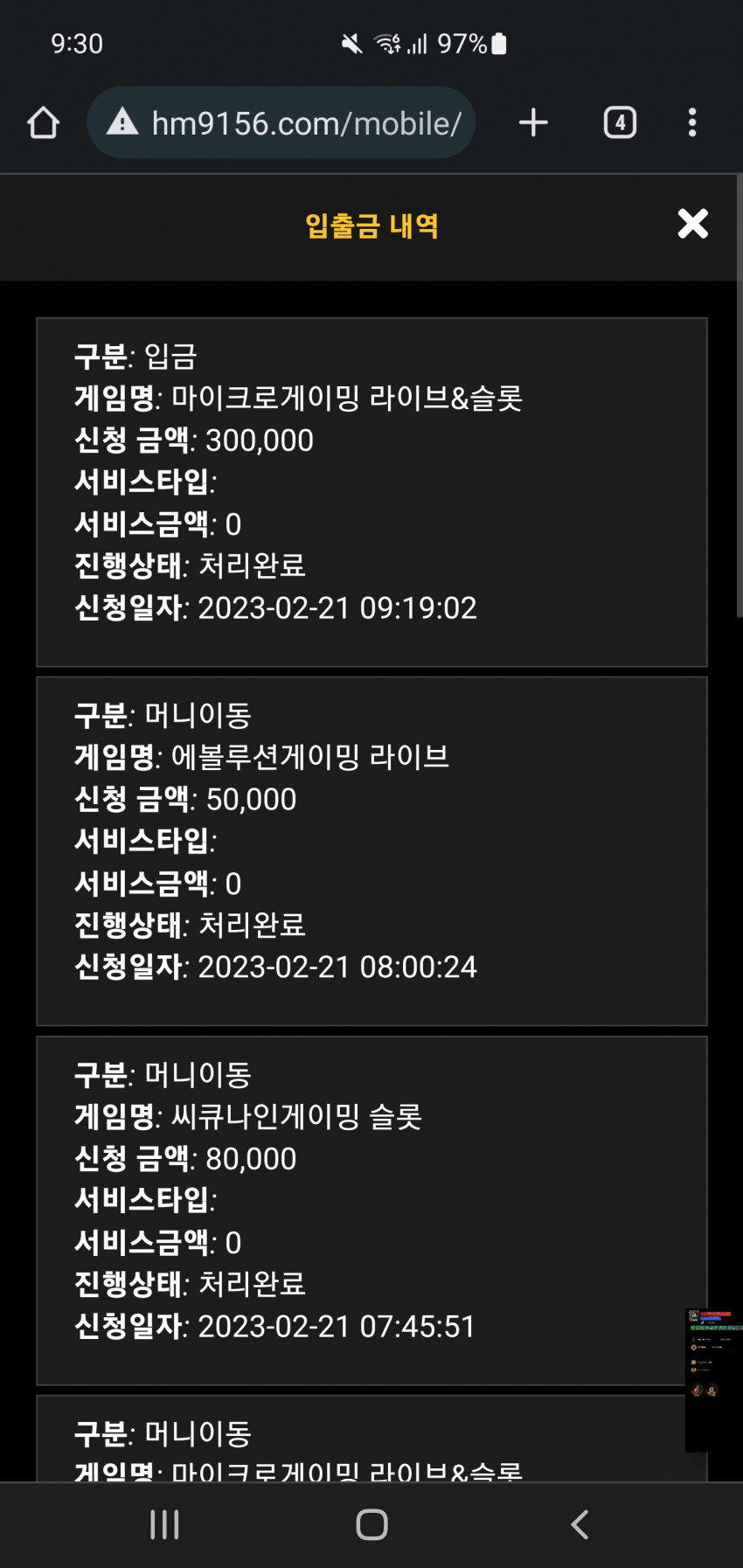Image resolution: width=743 pixels, height=1568 pixels.
Task: Open recent apps from the navigation bar
Action: coord(164,1524)
